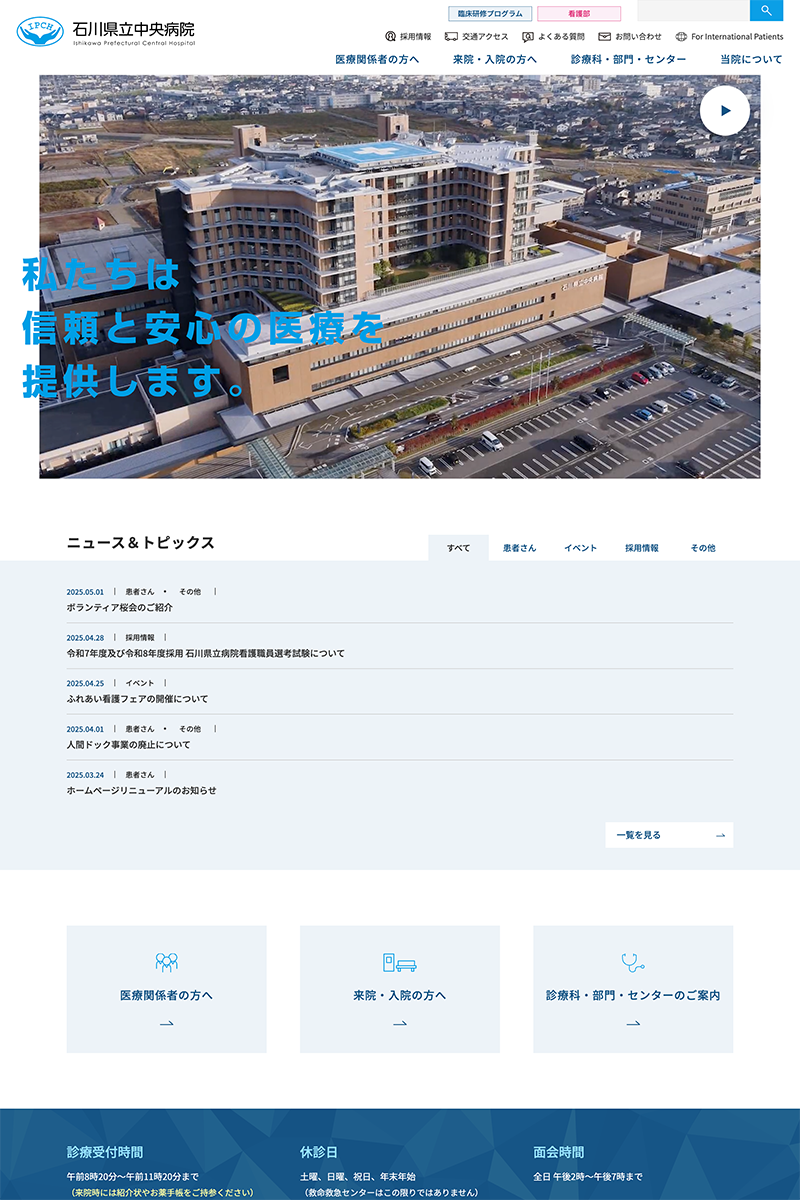Open For International Patients page
This screenshot has width=800, height=1200.
729,37
